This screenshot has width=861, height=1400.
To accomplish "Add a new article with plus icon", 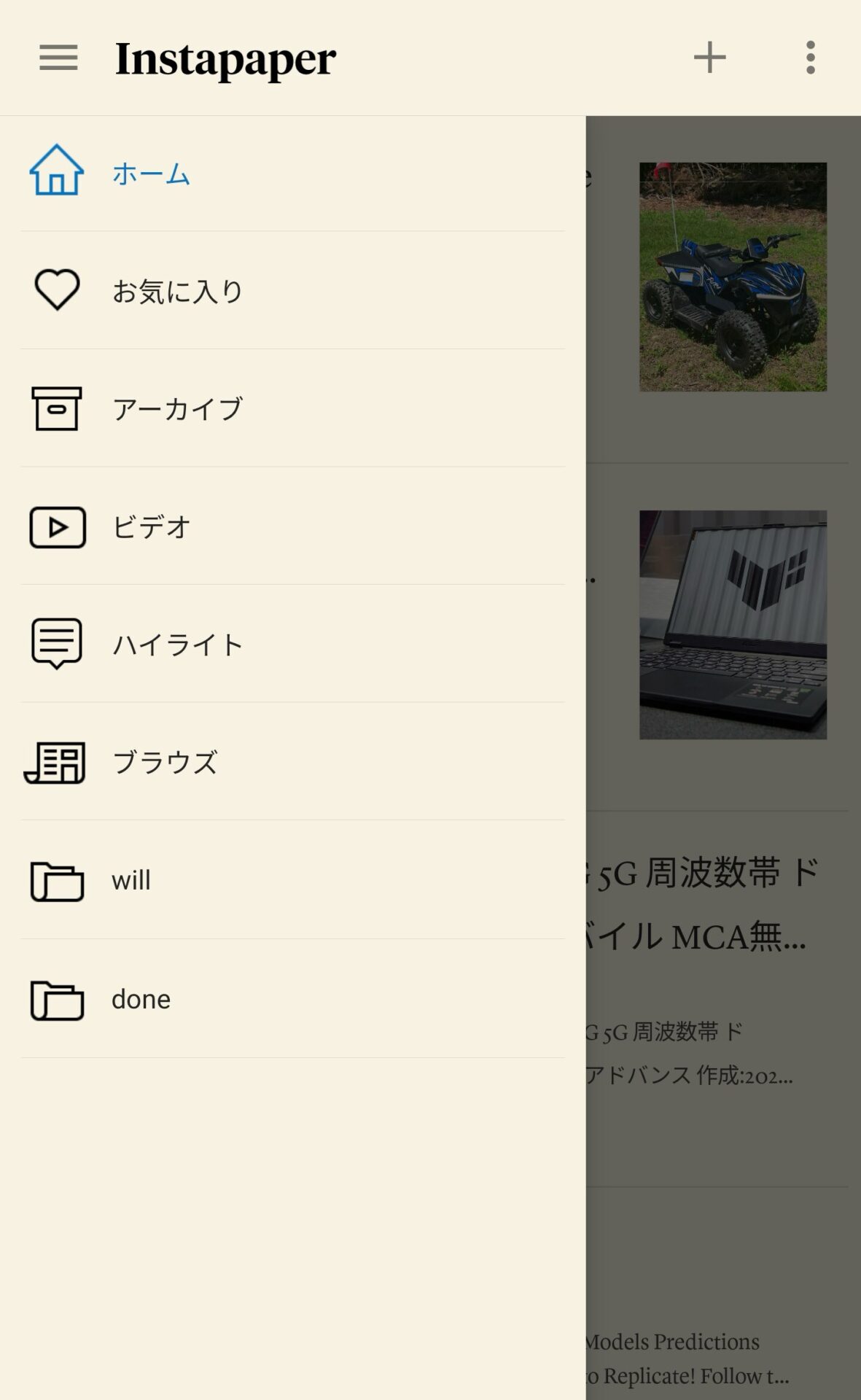I will click(709, 58).
